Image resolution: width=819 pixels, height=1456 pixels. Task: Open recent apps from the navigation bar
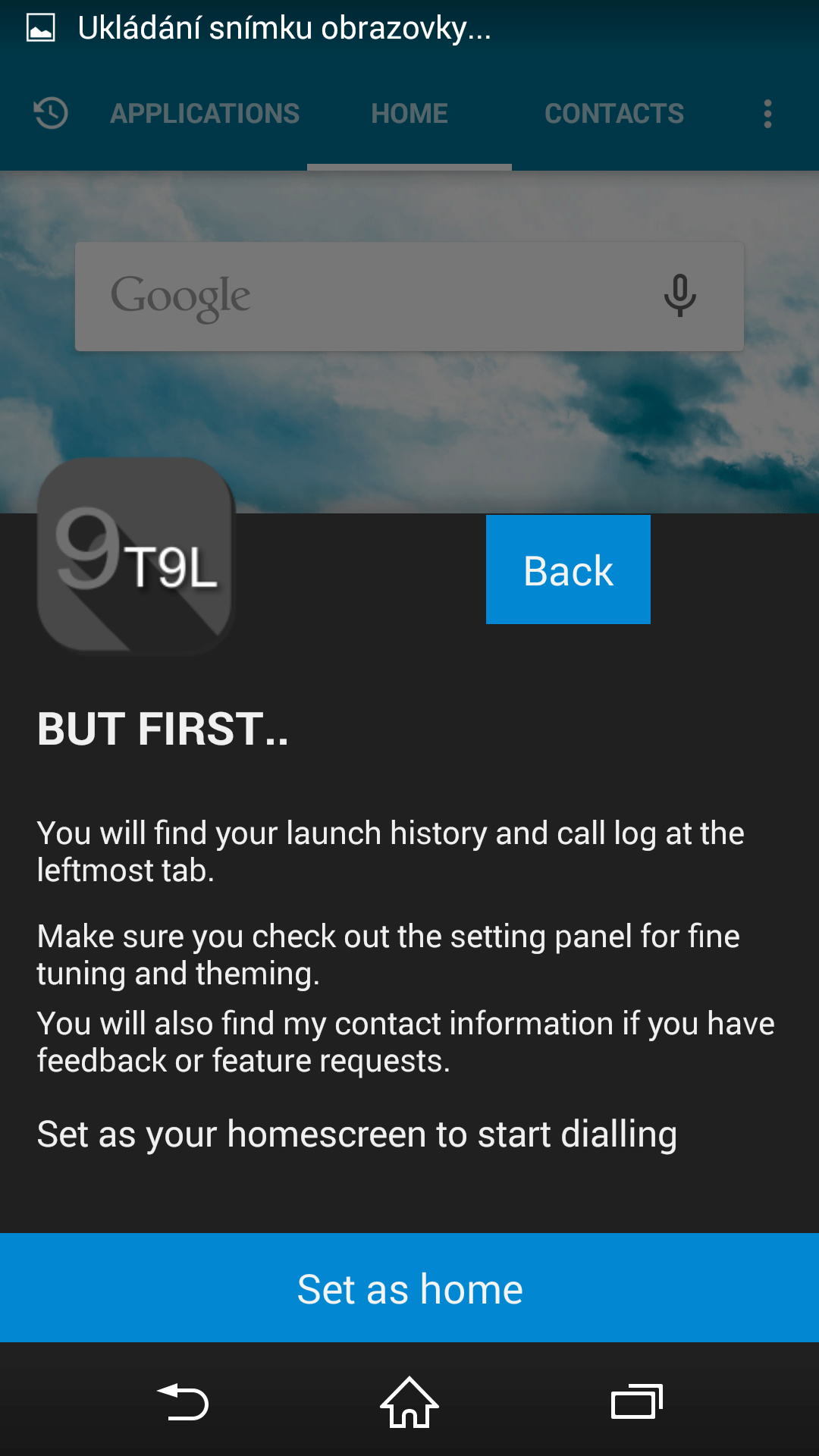[636, 1402]
